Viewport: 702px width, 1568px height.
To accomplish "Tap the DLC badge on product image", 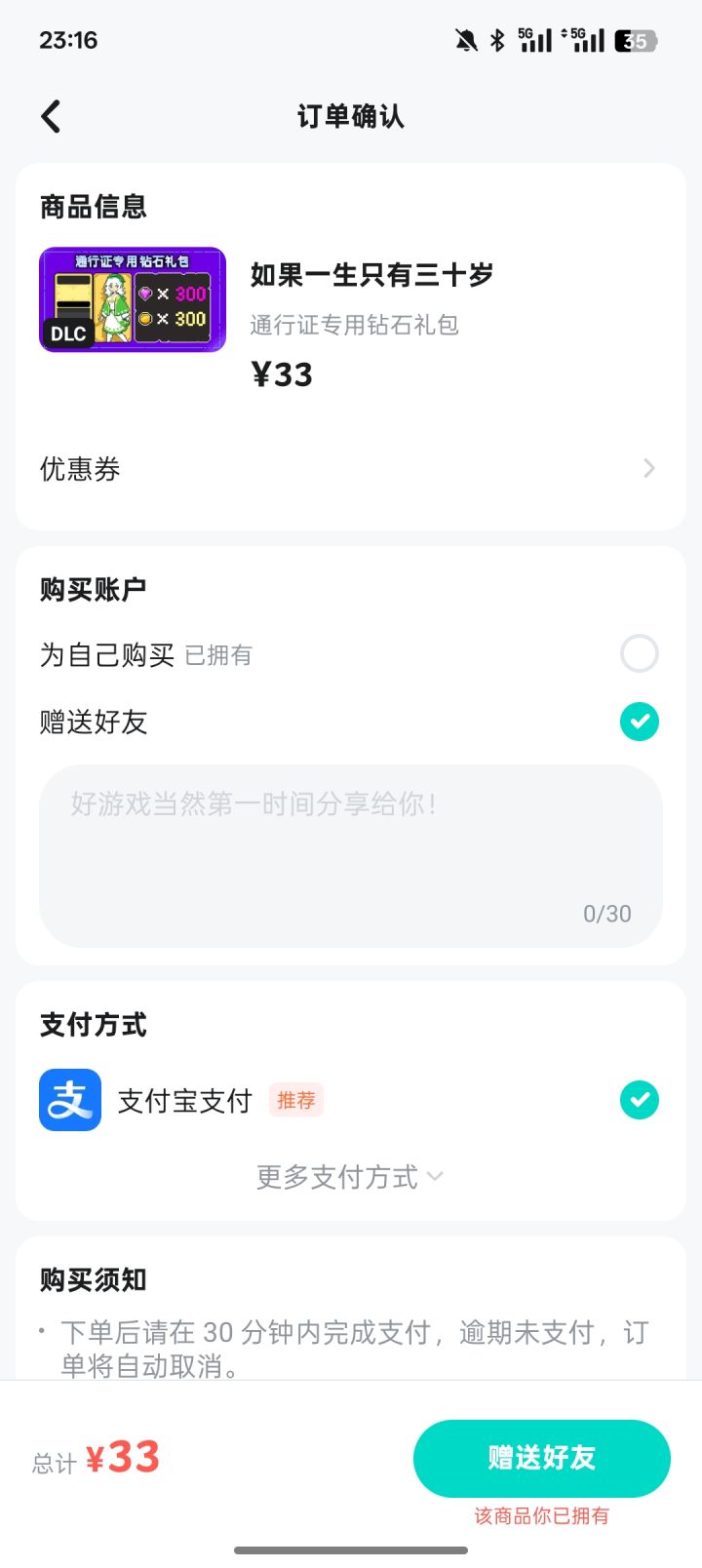I will [x=68, y=333].
